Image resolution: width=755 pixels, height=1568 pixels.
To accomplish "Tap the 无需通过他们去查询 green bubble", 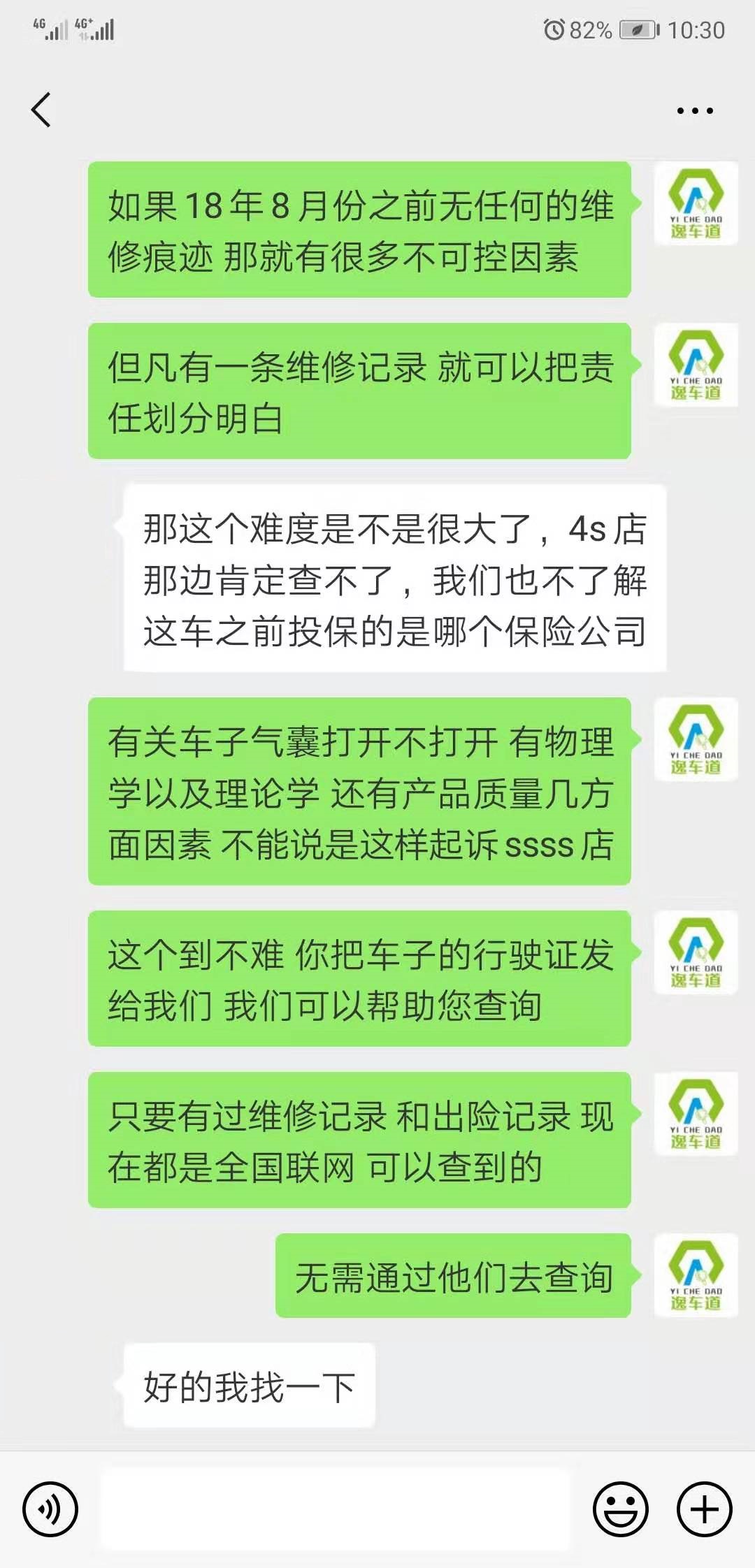I will pos(454,1276).
